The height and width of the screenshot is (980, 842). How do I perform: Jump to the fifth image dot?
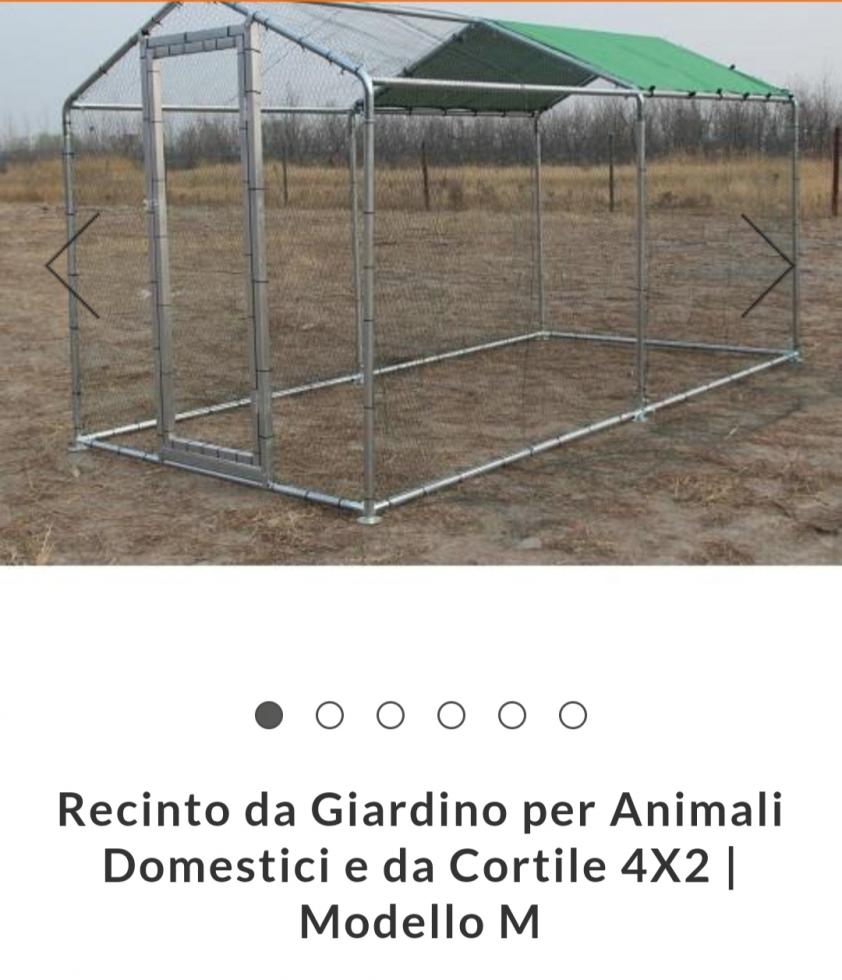point(512,715)
